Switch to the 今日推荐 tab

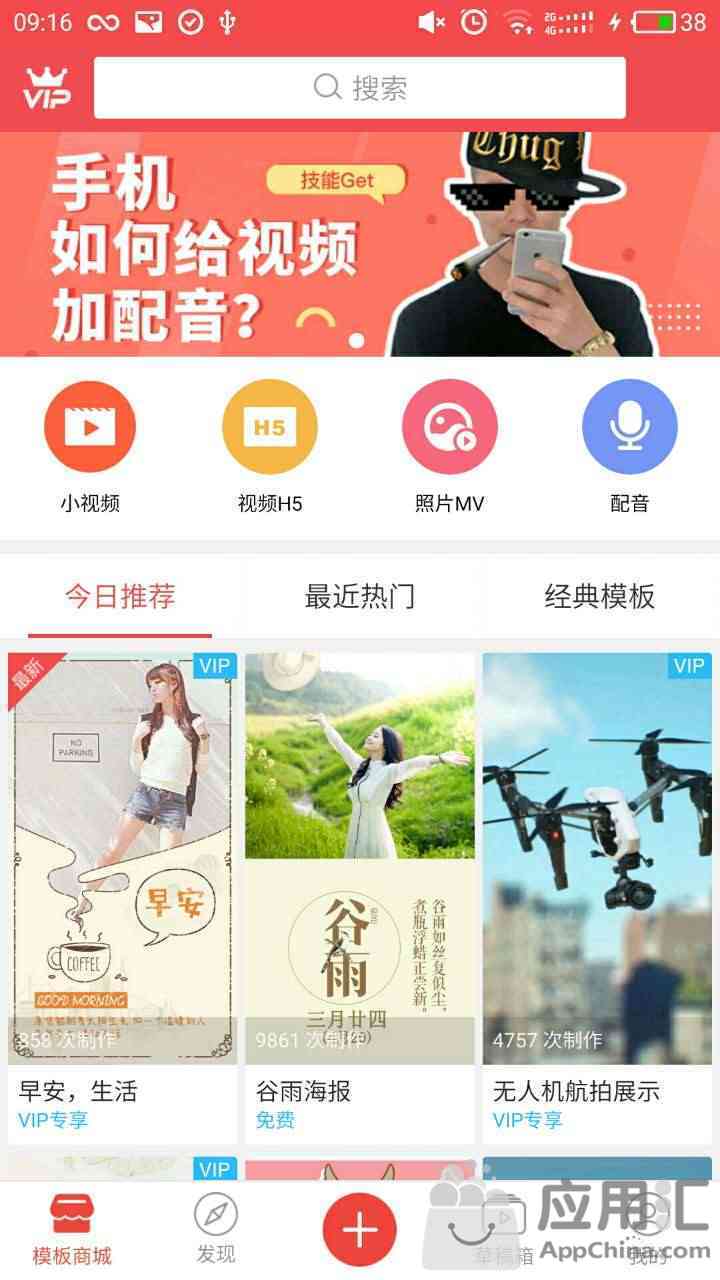120,597
